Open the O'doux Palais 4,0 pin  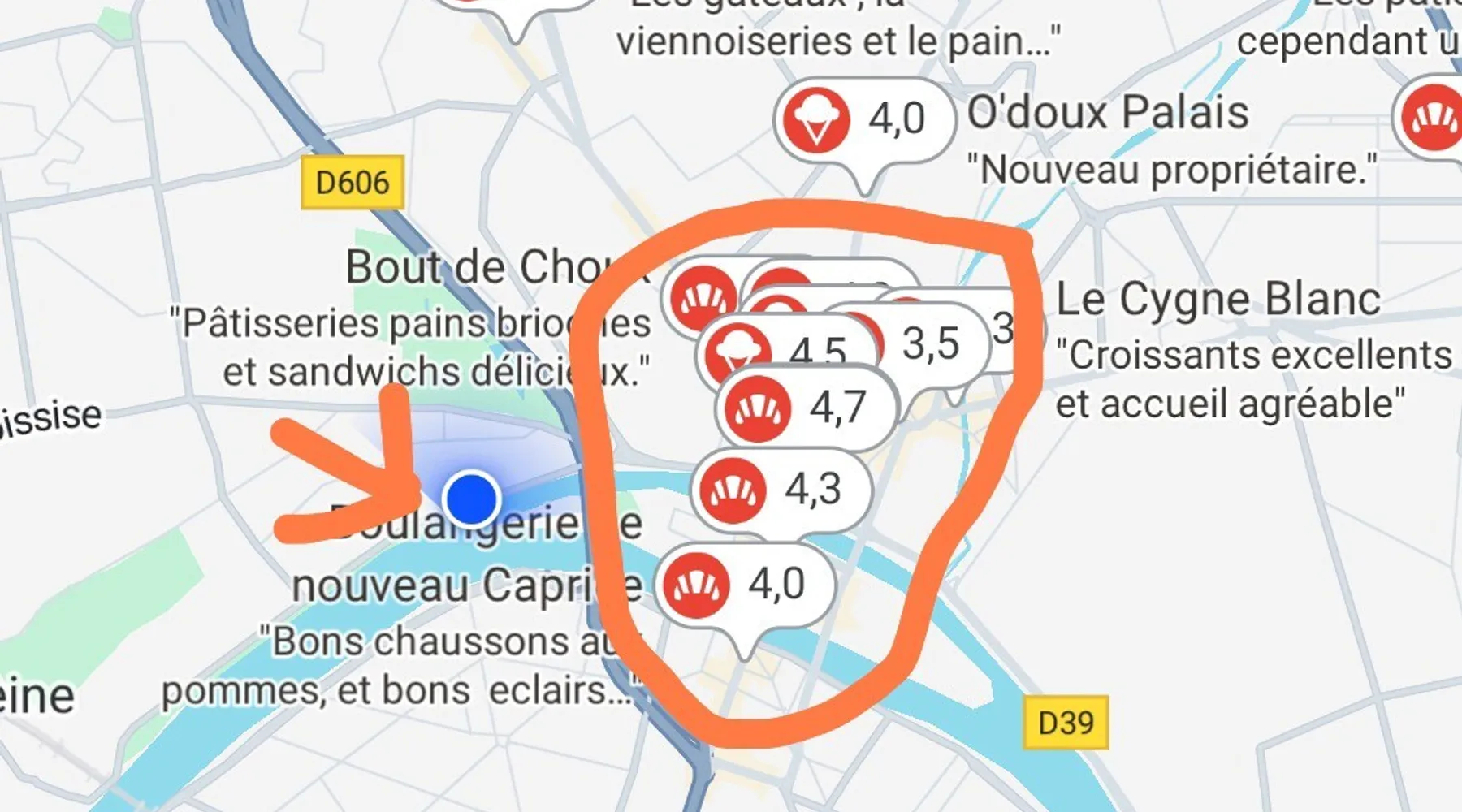point(863,120)
